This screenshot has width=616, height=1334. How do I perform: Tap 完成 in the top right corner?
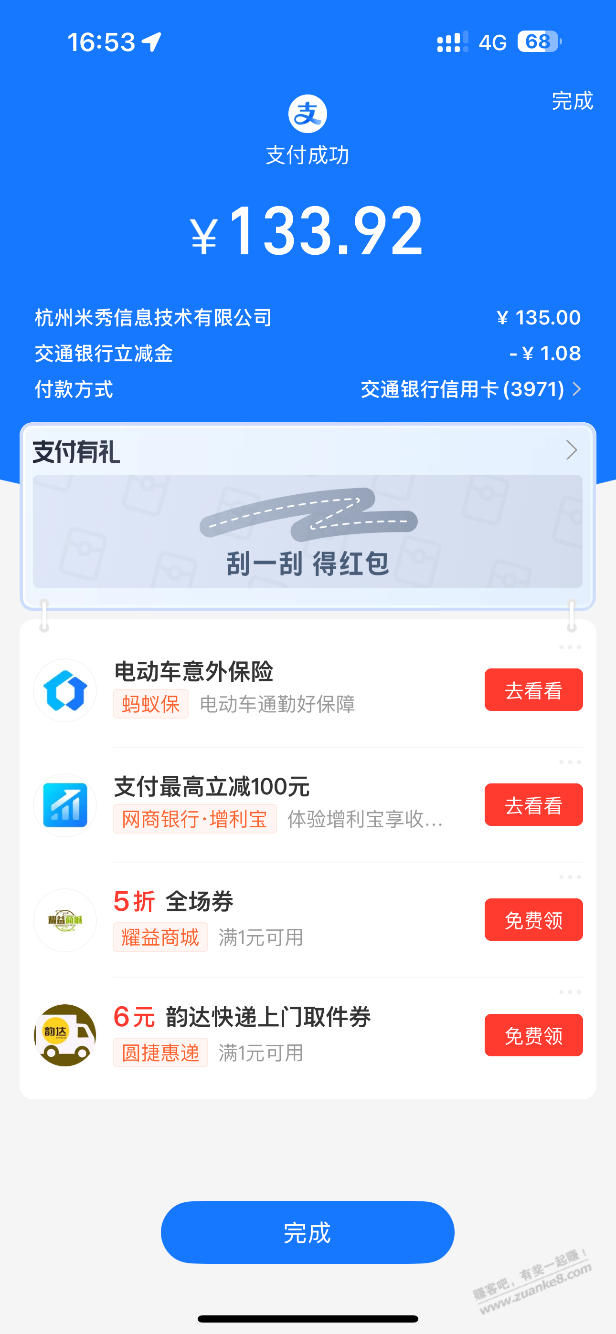(x=572, y=101)
